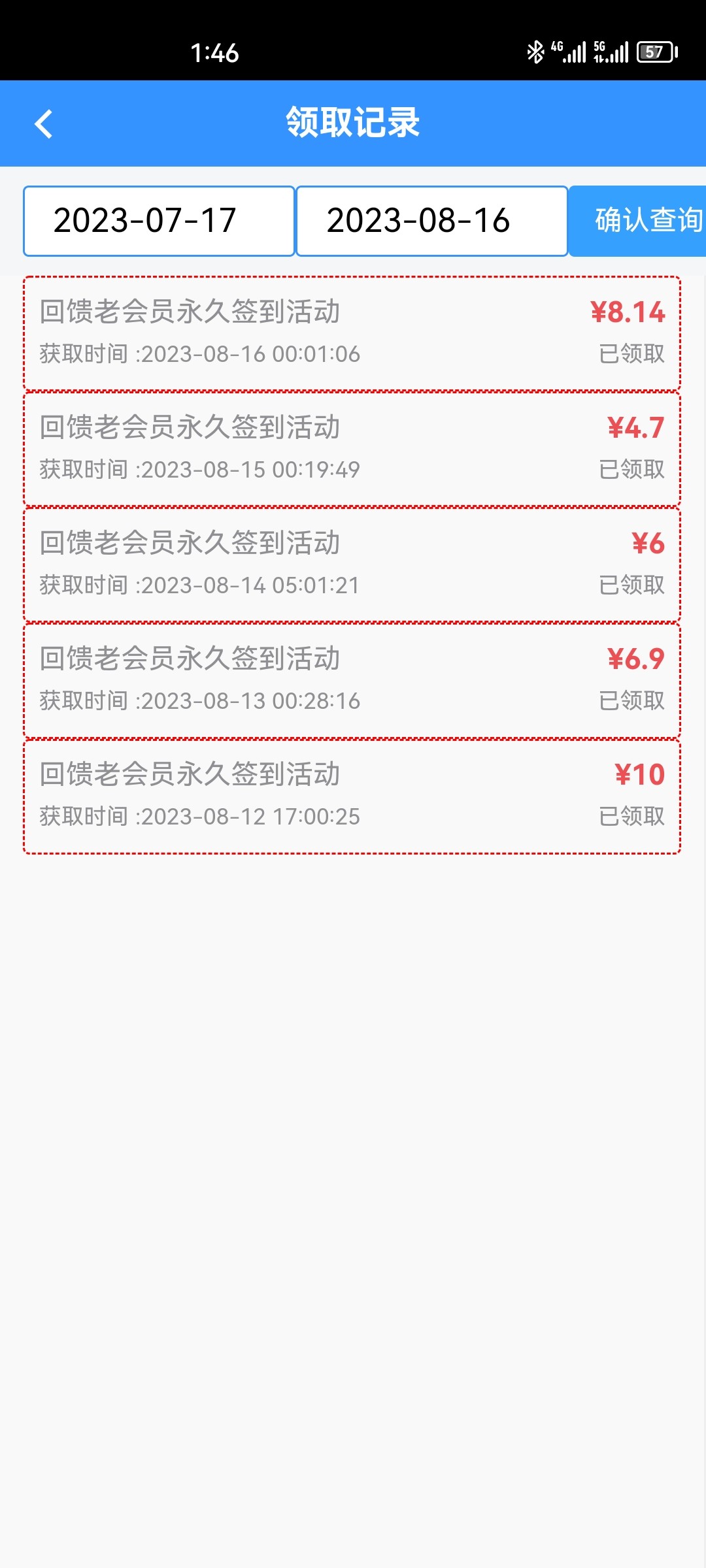
Task: Open the end date field 2023-08-16
Action: pos(431,220)
